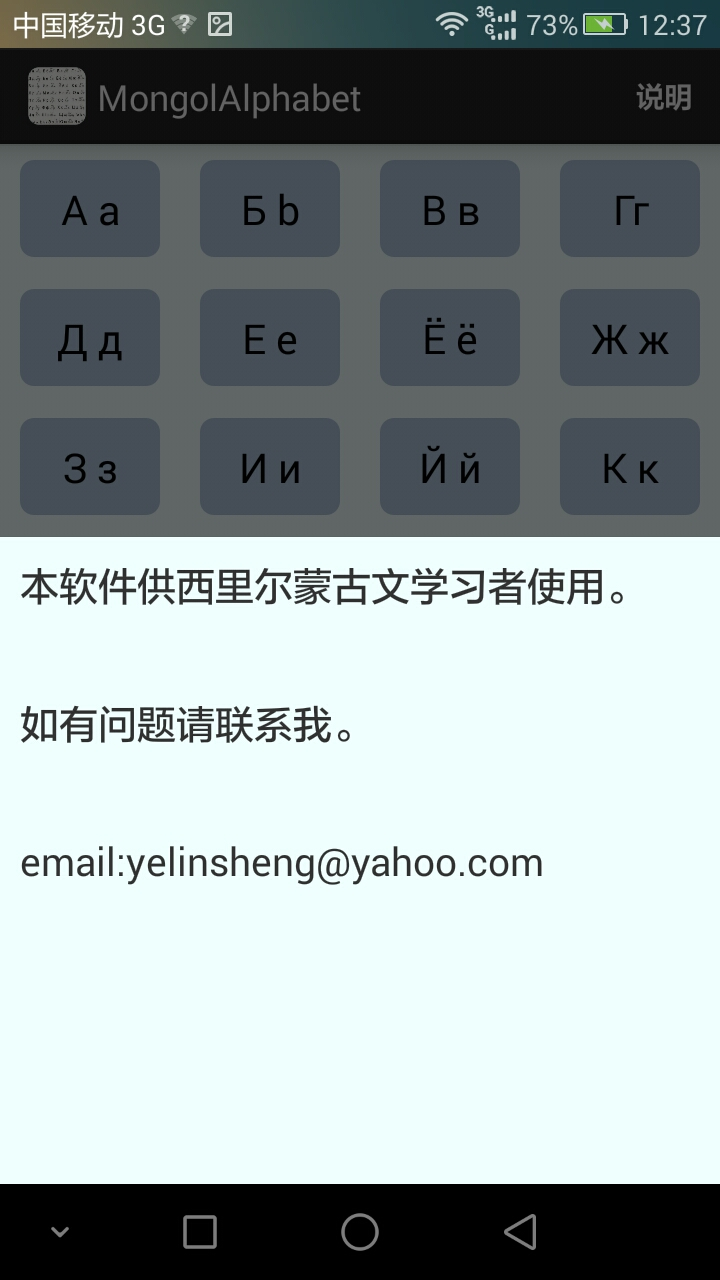Tap the 说明 button in the app bar
Viewport: 720px width, 1280px height.
click(x=664, y=97)
